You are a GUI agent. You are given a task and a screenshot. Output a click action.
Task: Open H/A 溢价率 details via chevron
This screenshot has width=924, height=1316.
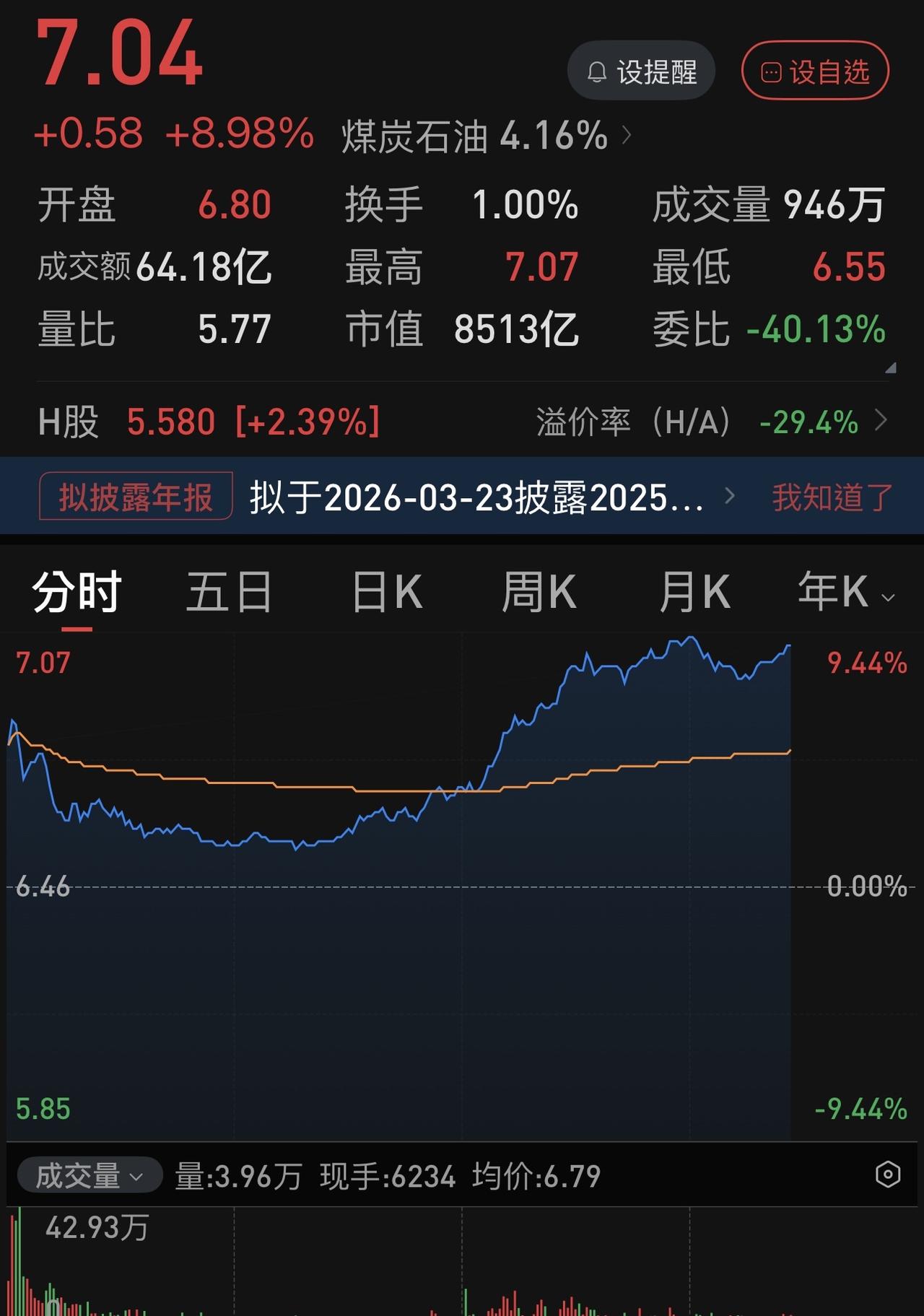pyautogui.click(x=881, y=422)
